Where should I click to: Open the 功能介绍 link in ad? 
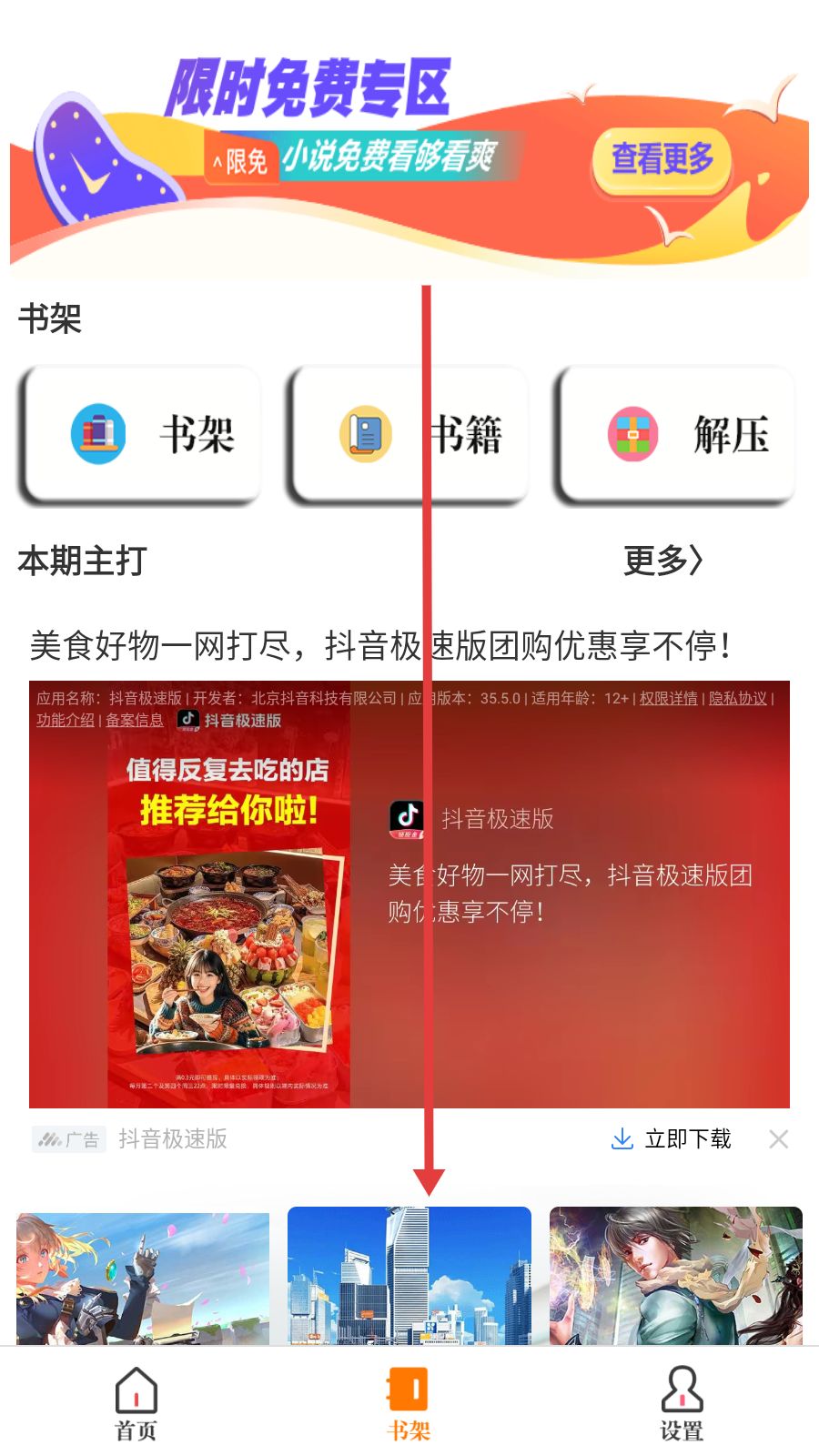coord(66,720)
